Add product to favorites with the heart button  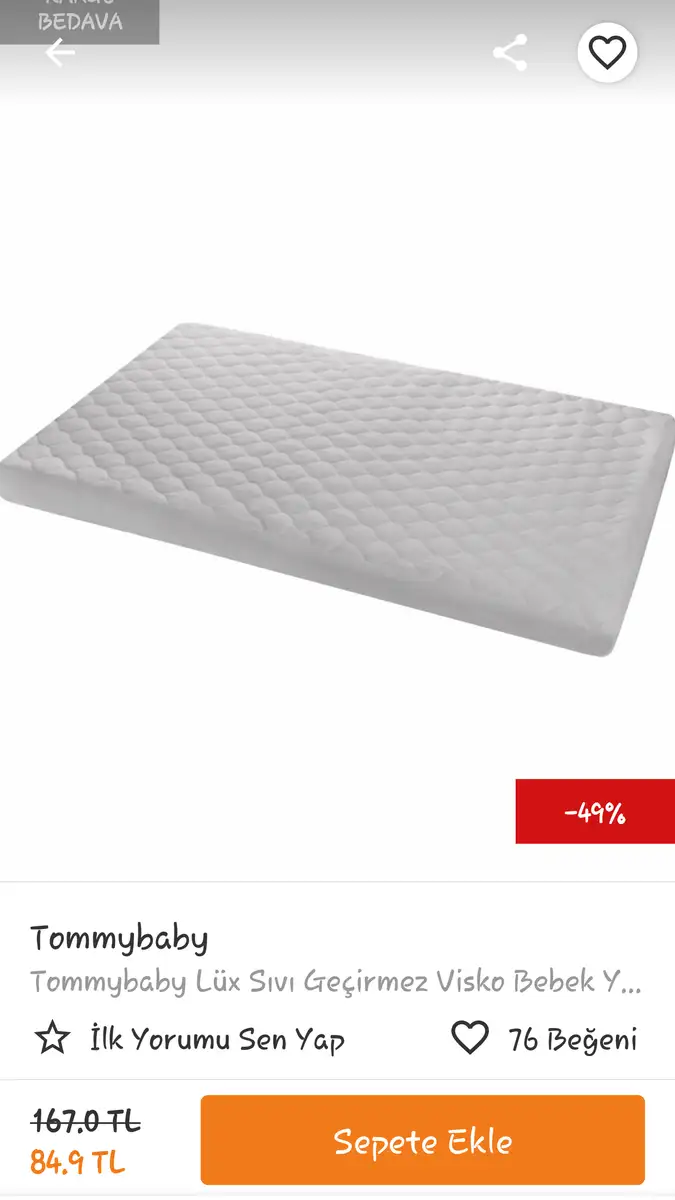[607, 52]
